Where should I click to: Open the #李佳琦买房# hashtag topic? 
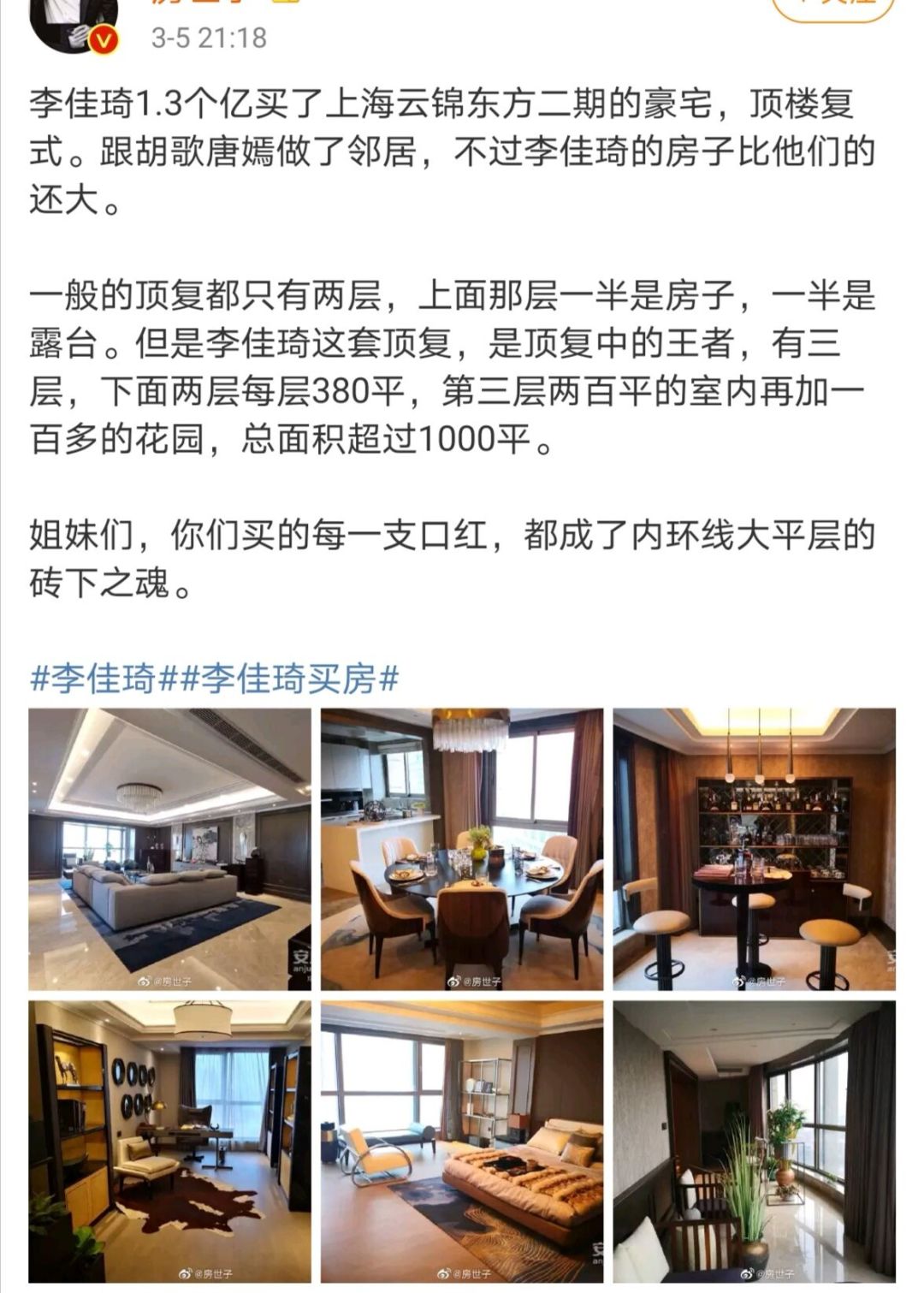282,679
